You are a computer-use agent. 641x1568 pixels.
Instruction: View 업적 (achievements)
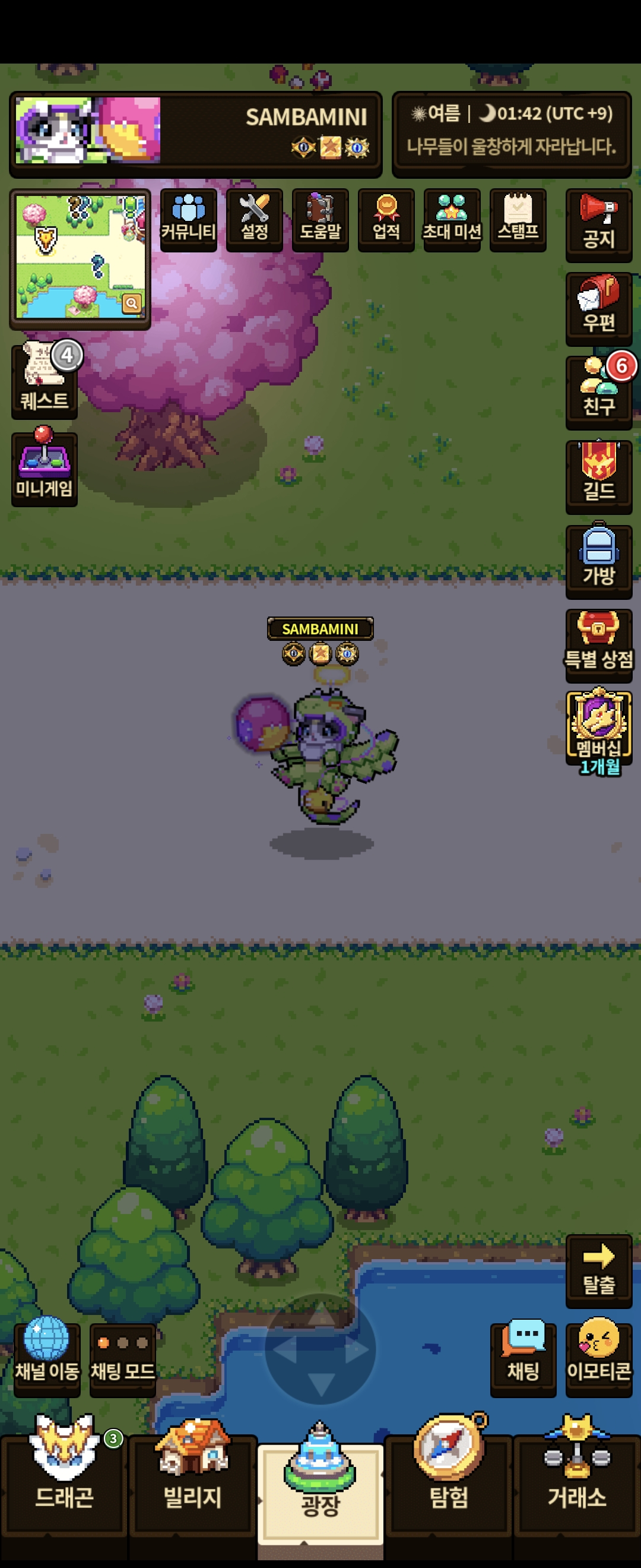pos(386,219)
